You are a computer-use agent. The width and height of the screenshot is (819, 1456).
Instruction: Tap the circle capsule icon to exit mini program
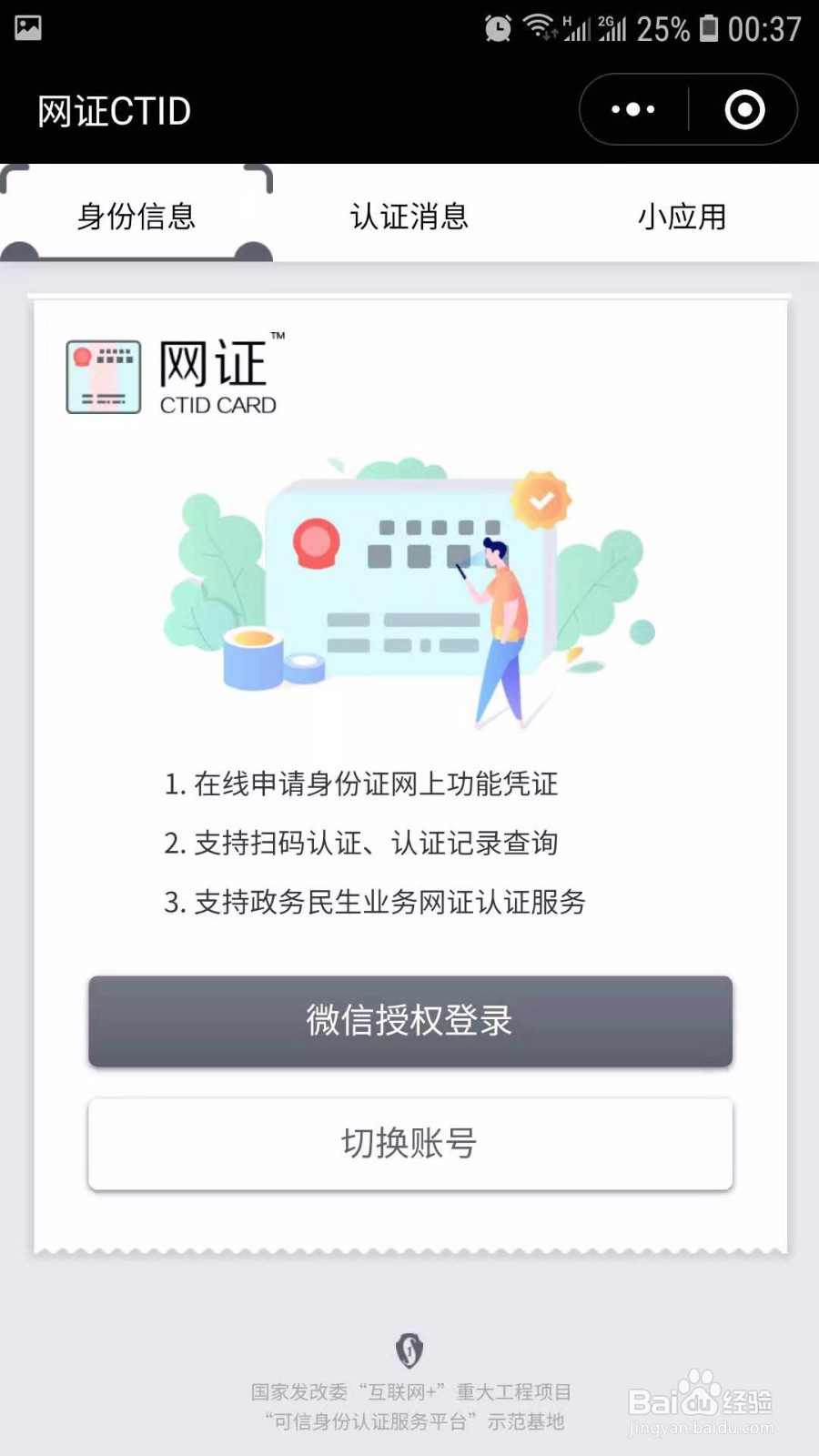point(743,108)
